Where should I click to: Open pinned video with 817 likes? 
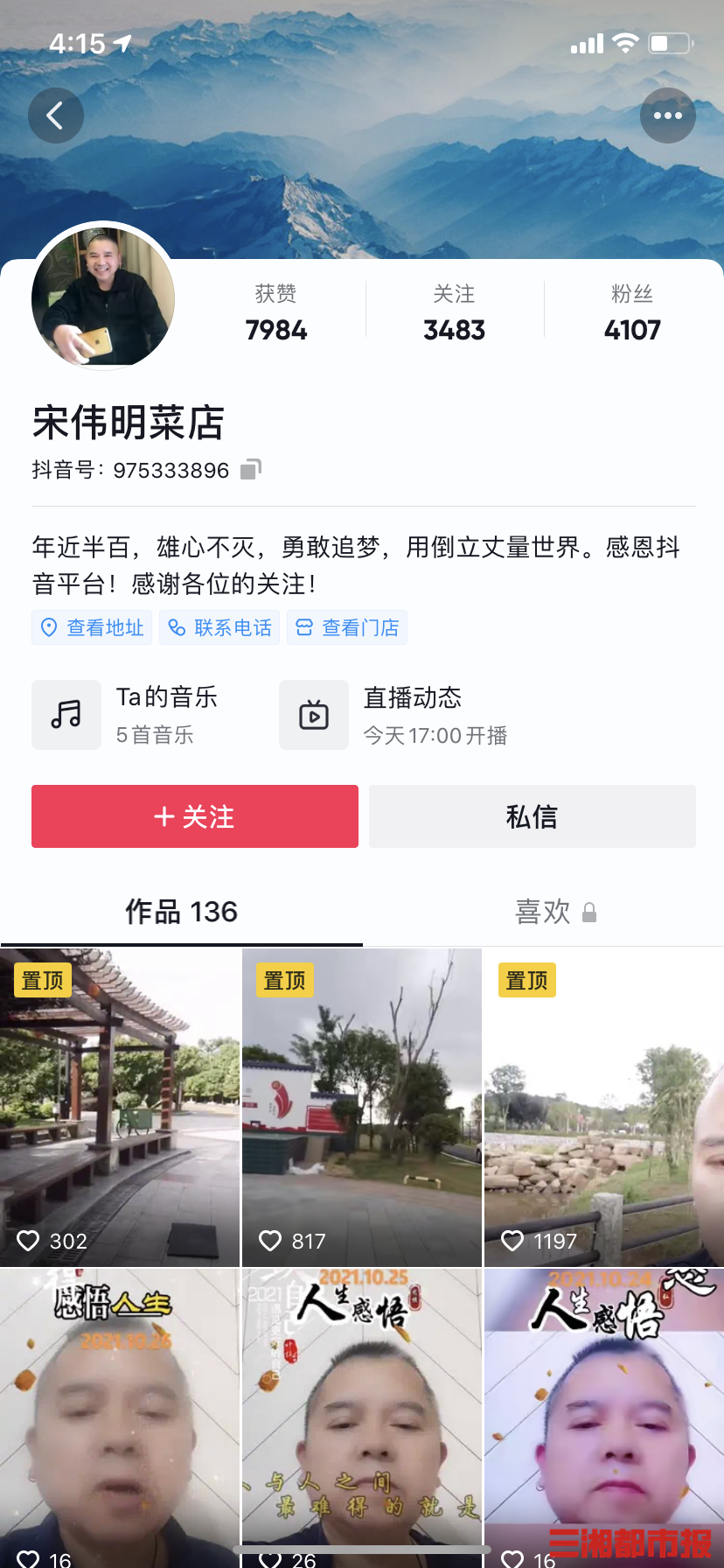click(361, 1108)
